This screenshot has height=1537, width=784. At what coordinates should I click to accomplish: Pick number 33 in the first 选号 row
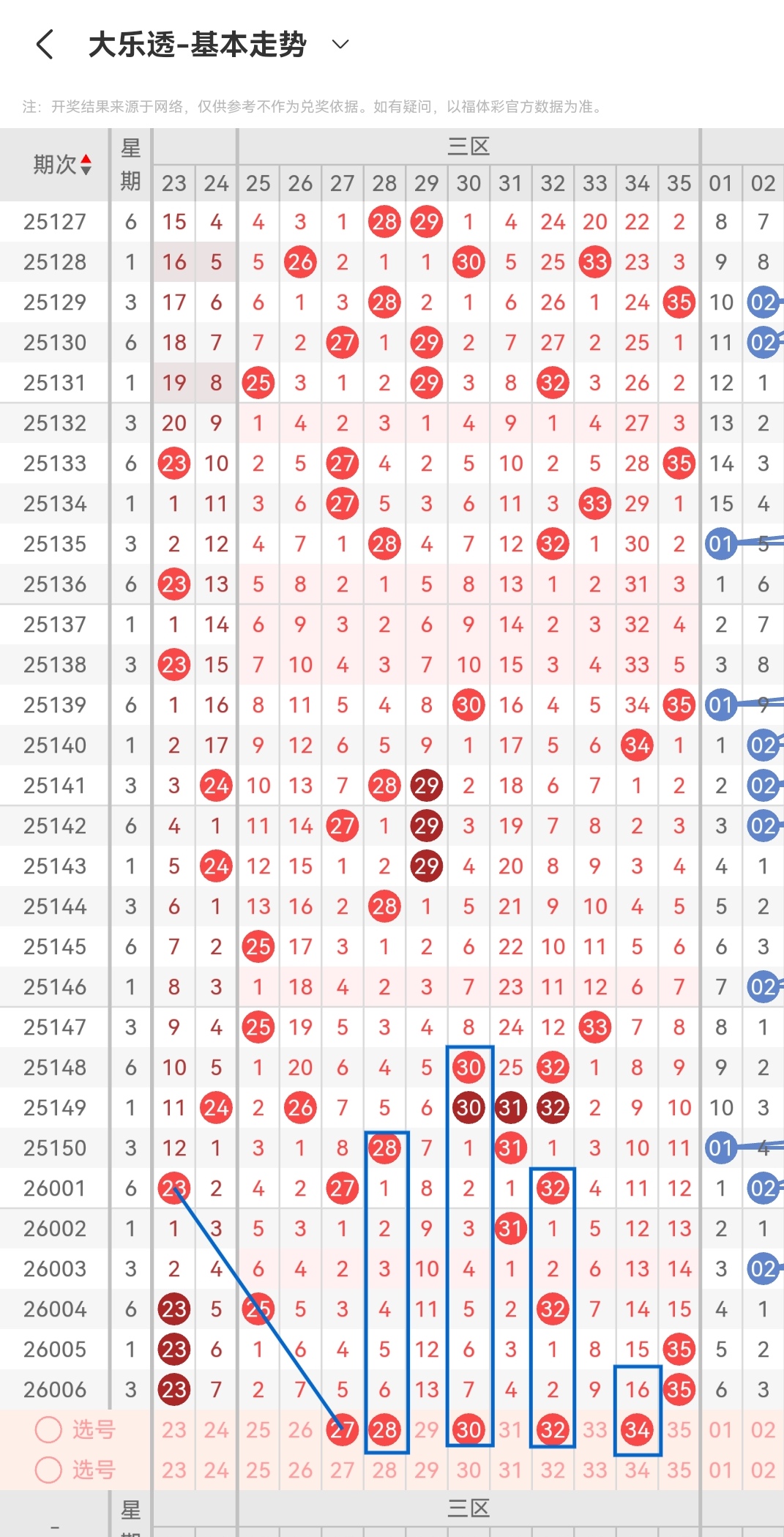click(595, 1429)
